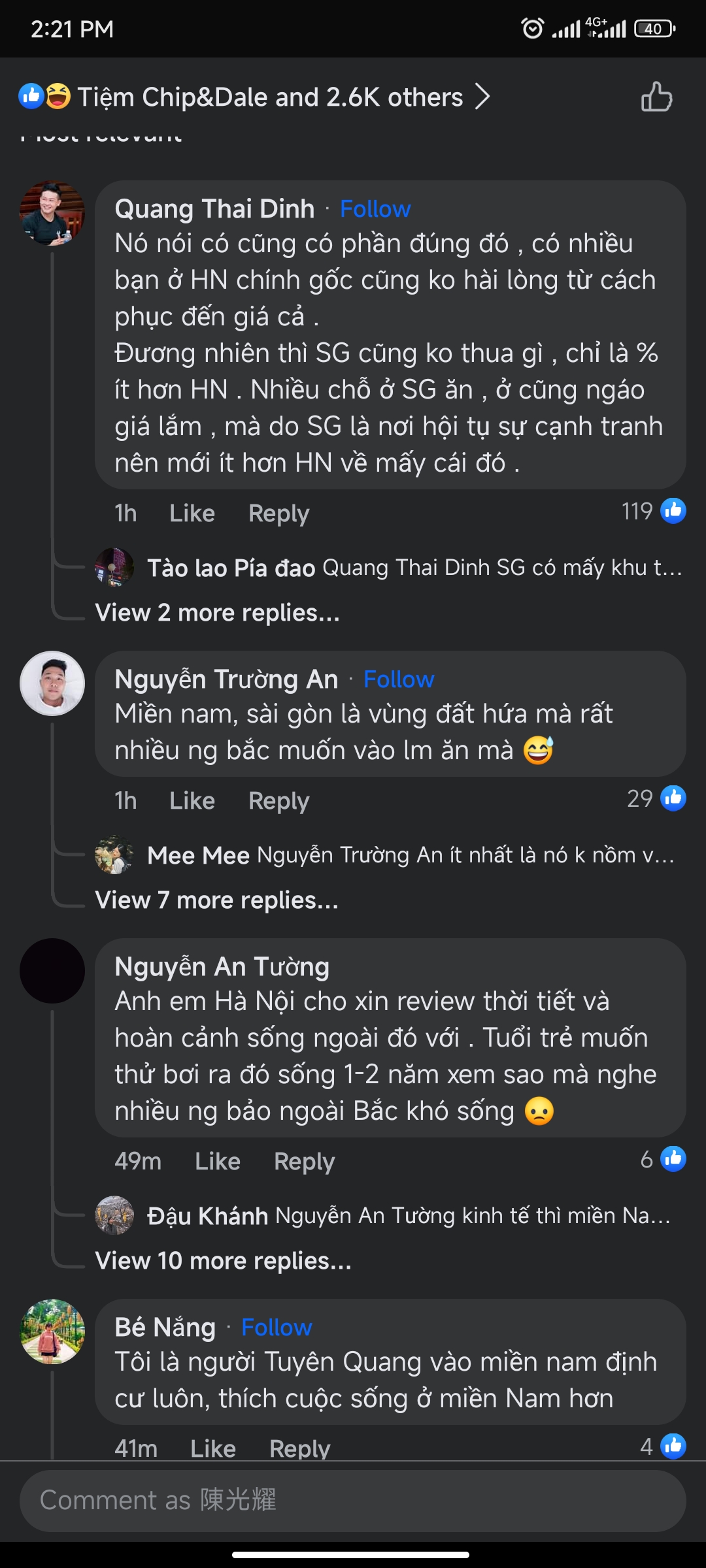Reply to Nguyễn Trường An's comment
This screenshot has height=1568, width=706.
(278, 801)
